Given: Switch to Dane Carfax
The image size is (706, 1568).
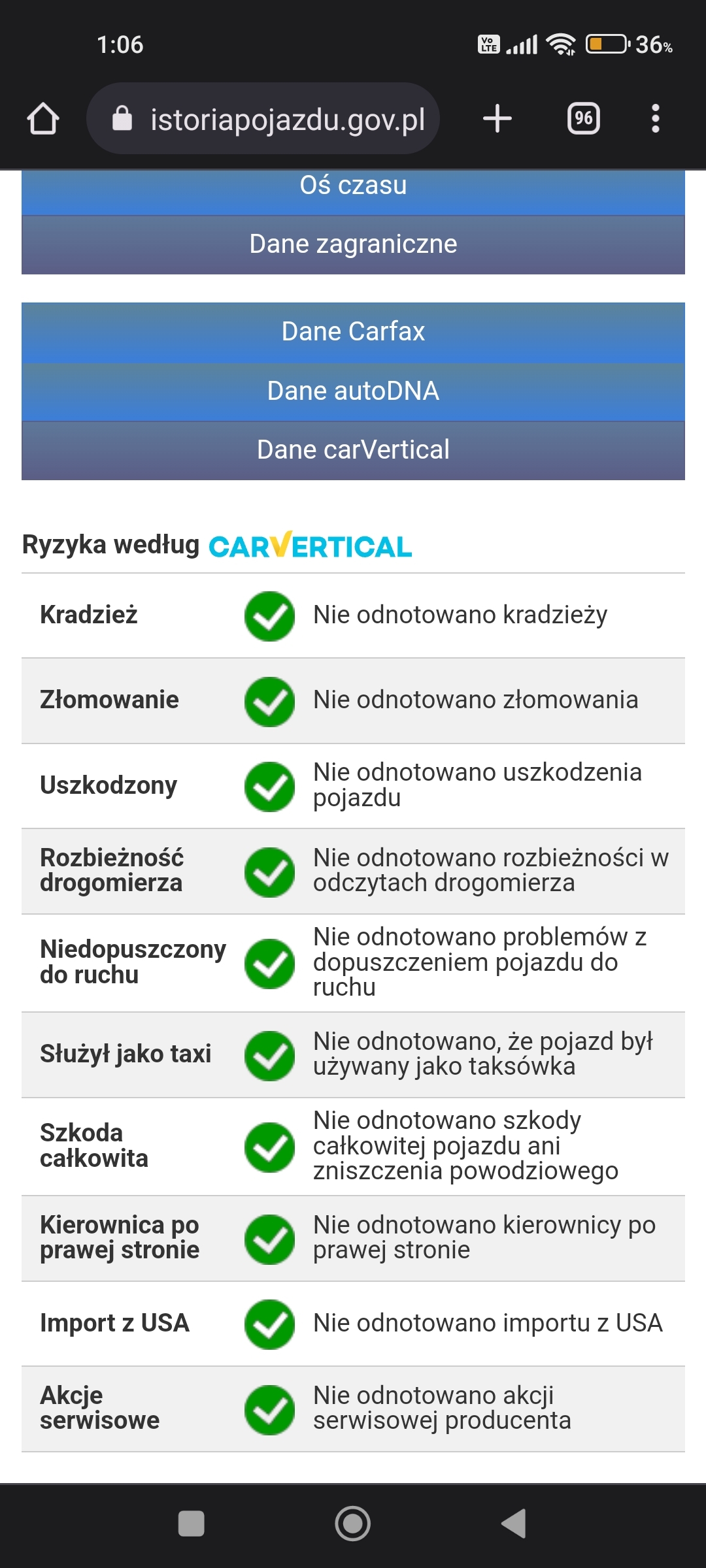Looking at the screenshot, I should [x=353, y=332].
